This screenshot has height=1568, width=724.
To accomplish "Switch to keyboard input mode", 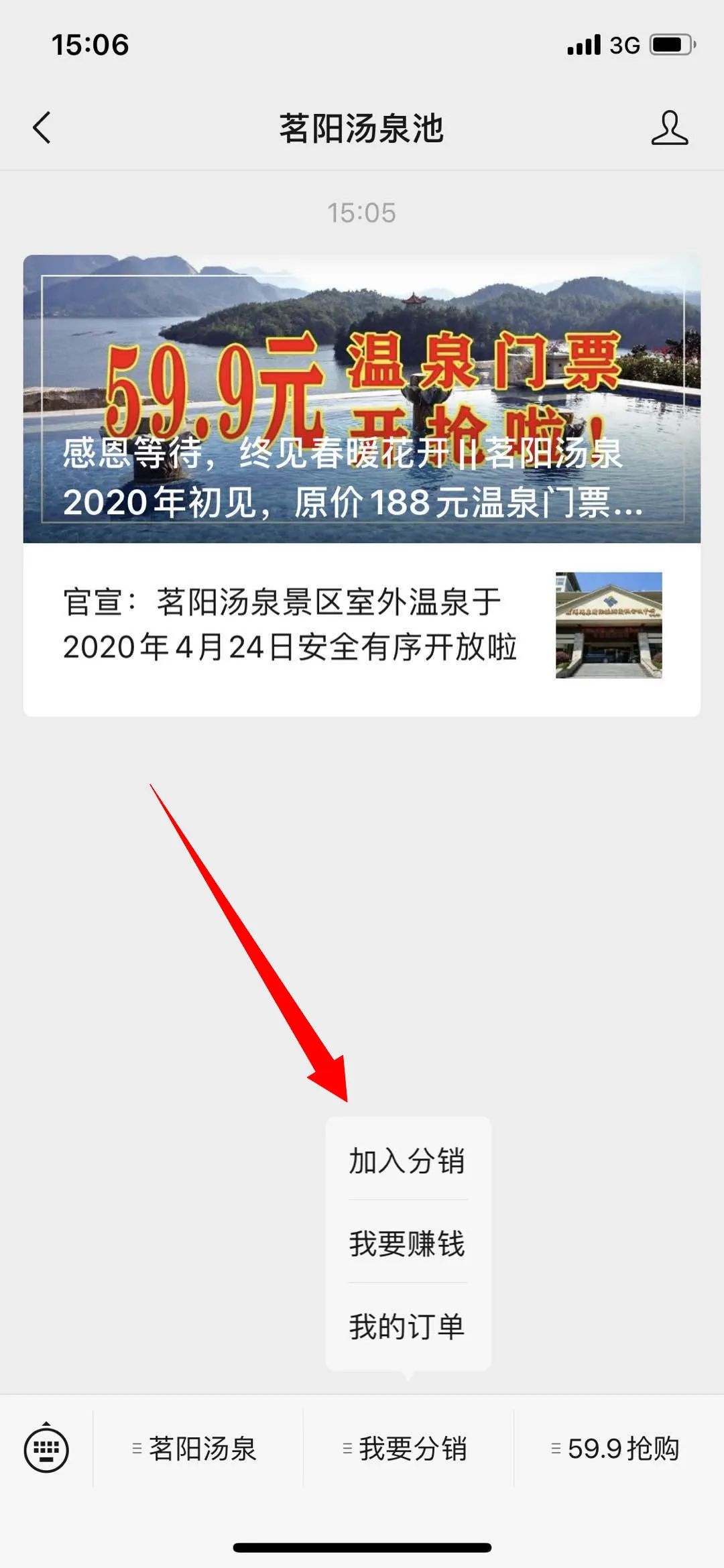I will (x=46, y=1449).
